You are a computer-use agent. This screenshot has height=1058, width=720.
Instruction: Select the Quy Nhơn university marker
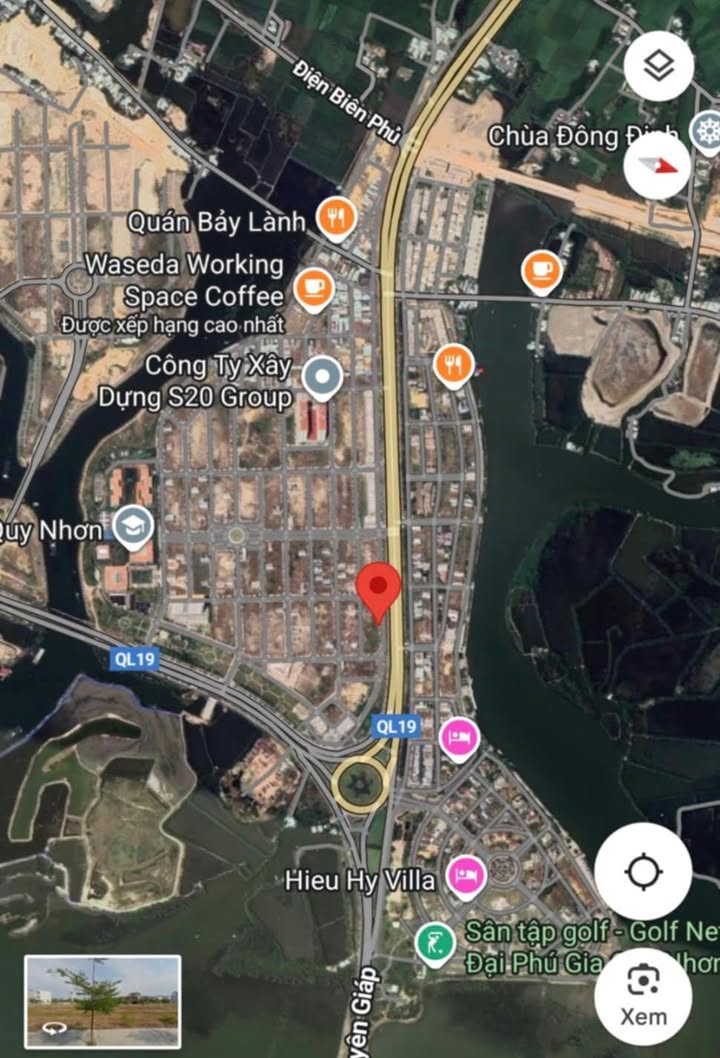click(133, 526)
